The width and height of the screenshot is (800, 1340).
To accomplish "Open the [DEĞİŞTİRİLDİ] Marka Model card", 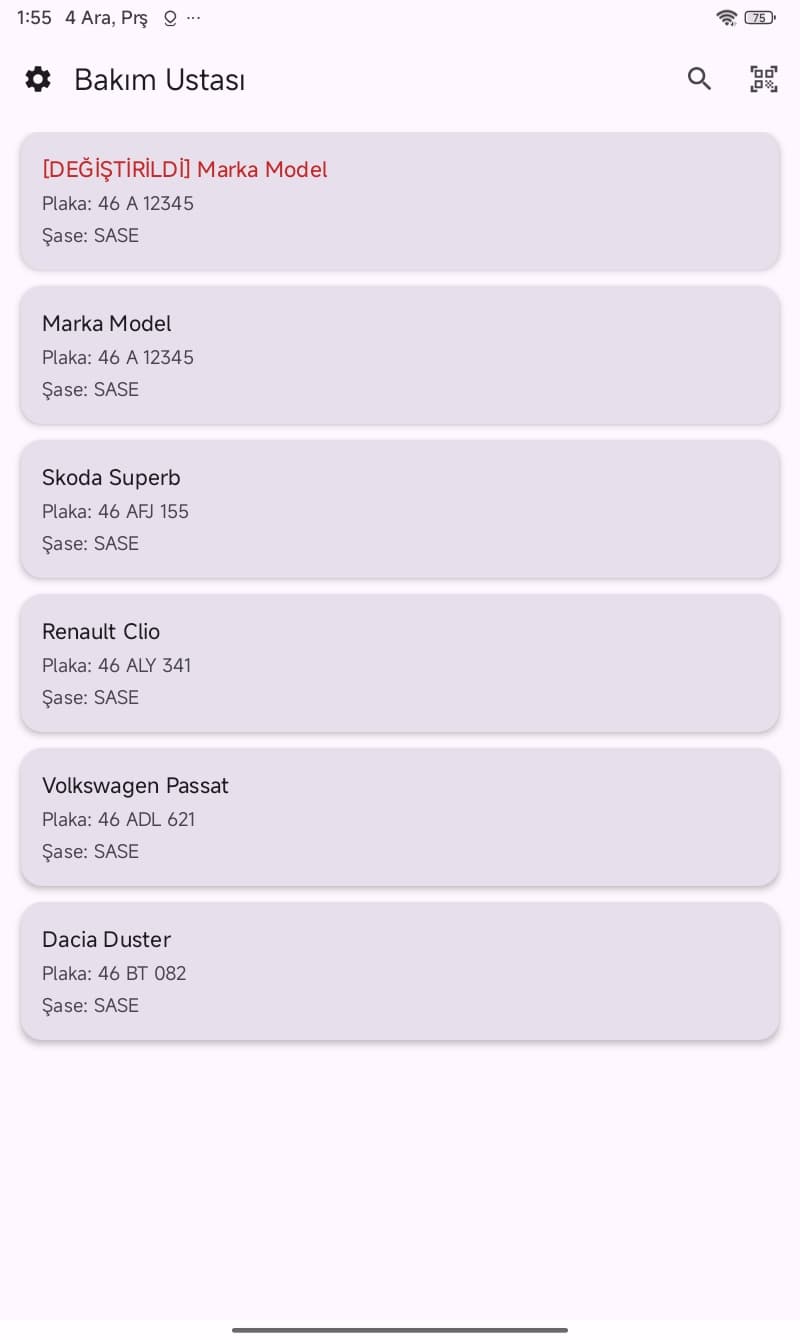I will click(x=400, y=201).
